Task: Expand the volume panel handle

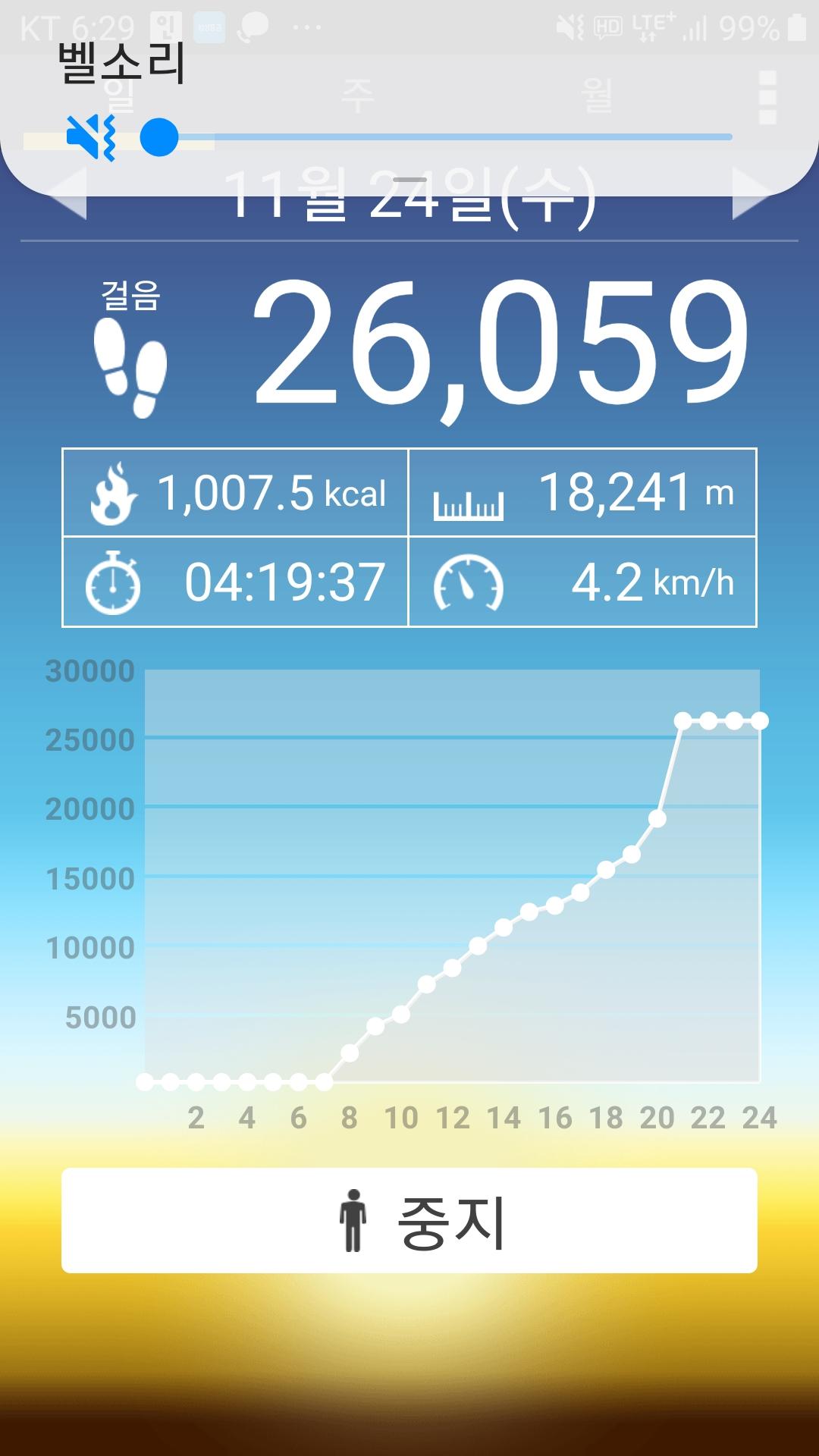Action: [409, 180]
